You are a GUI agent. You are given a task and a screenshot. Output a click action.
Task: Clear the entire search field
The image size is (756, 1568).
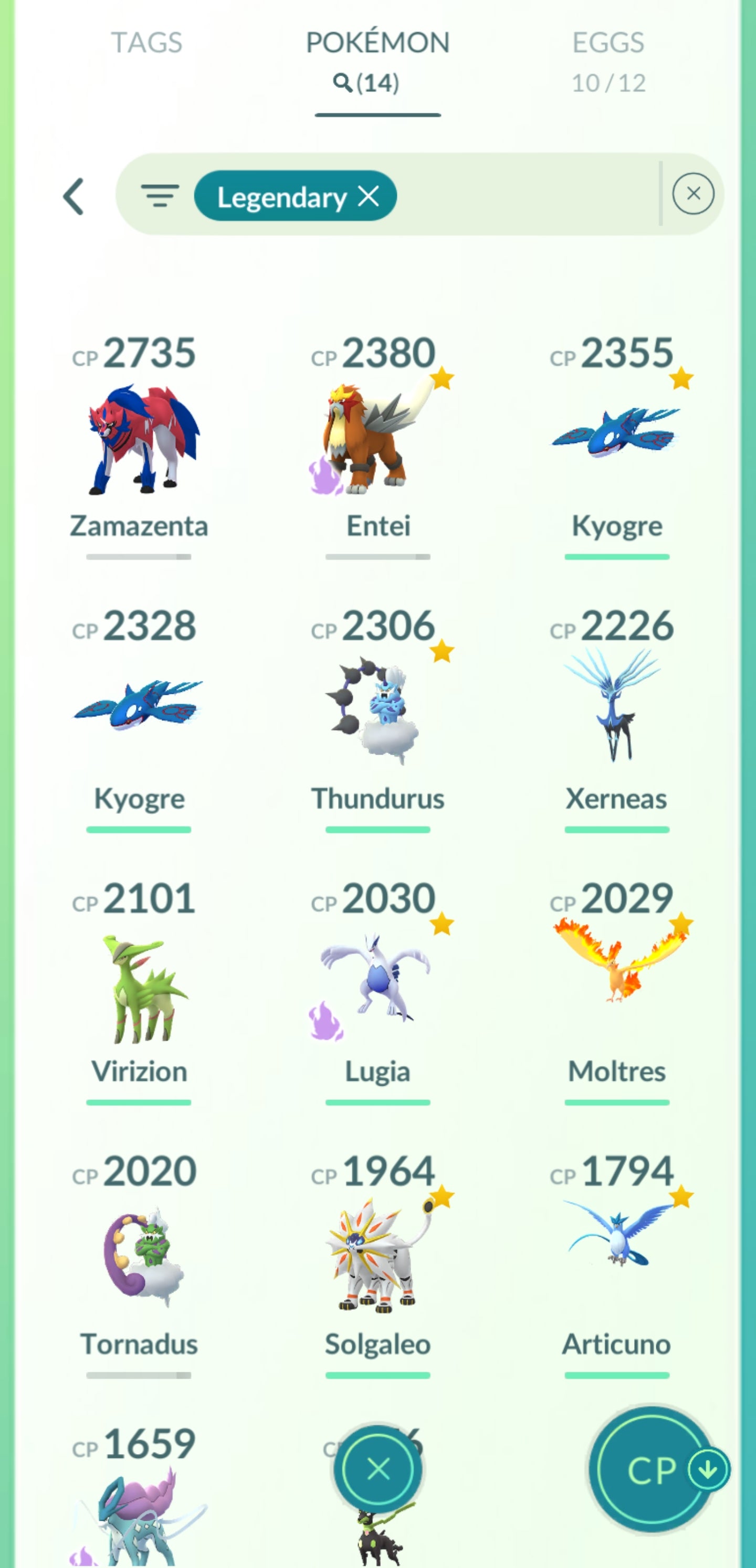point(692,194)
